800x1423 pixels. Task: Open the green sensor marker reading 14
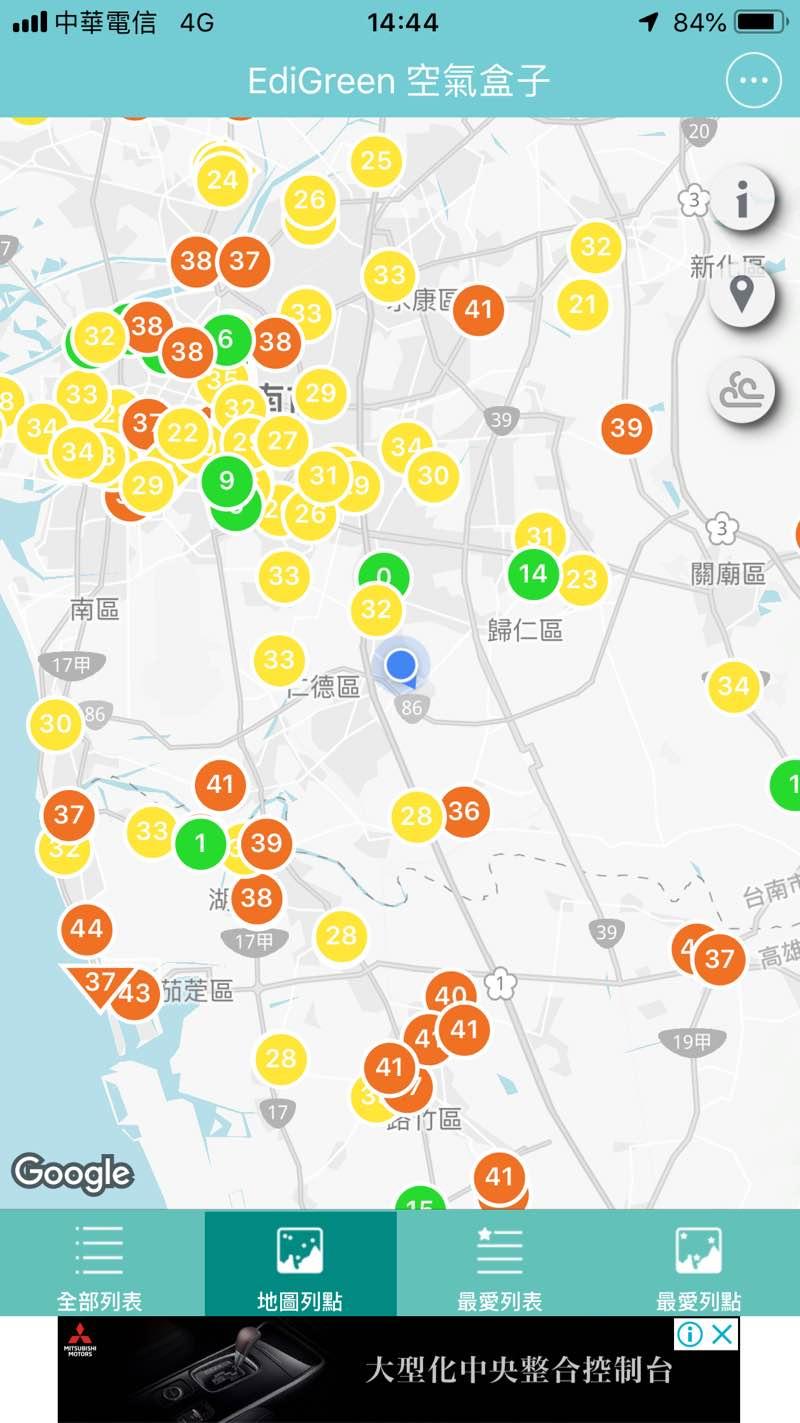pos(534,573)
